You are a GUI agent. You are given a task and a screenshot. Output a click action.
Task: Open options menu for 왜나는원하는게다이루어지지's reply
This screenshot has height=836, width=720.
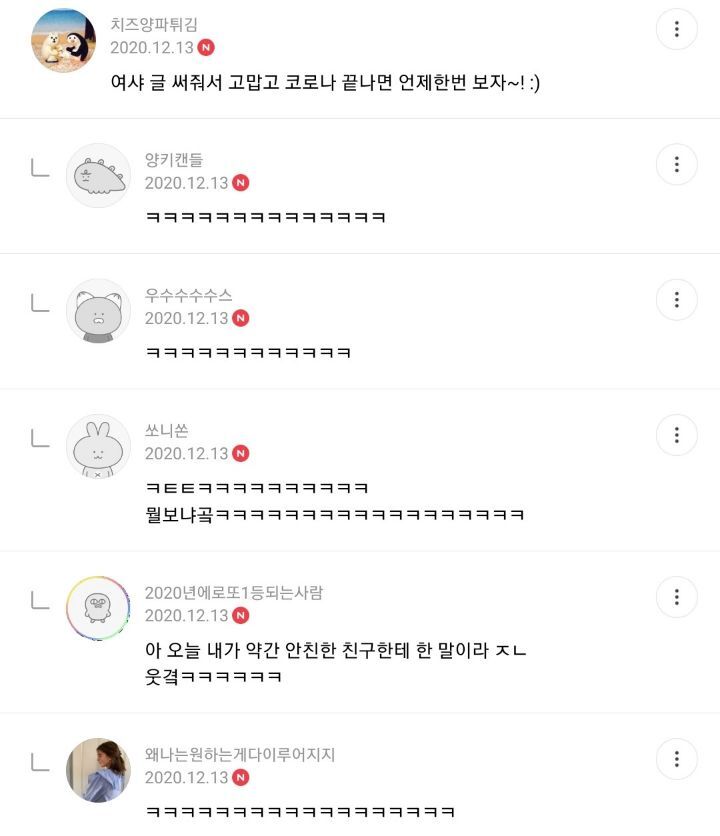[677, 758]
